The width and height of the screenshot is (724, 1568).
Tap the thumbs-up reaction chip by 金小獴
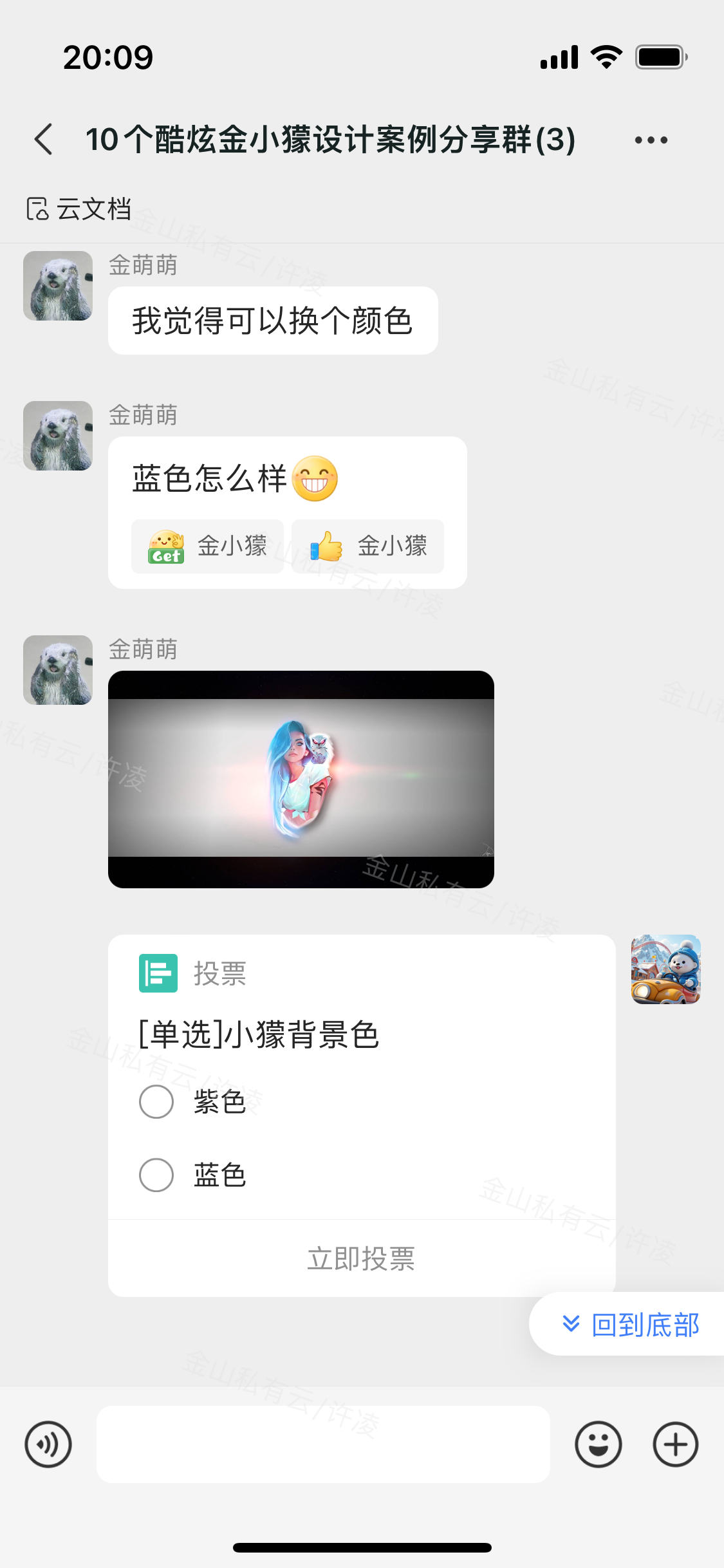(x=367, y=546)
